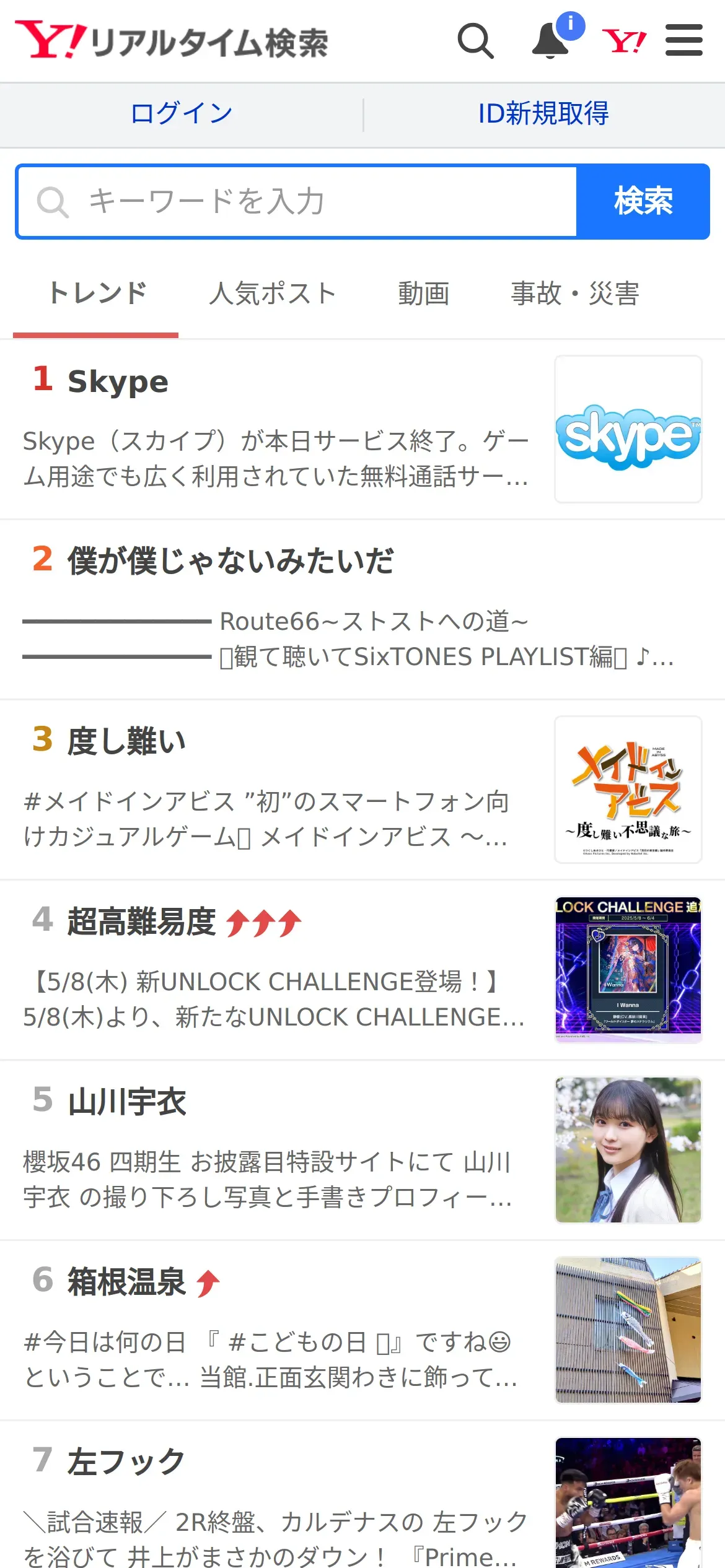The image size is (725, 1568).
Task: Go to Yahoo! Japan home icon
Action: click(624, 41)
